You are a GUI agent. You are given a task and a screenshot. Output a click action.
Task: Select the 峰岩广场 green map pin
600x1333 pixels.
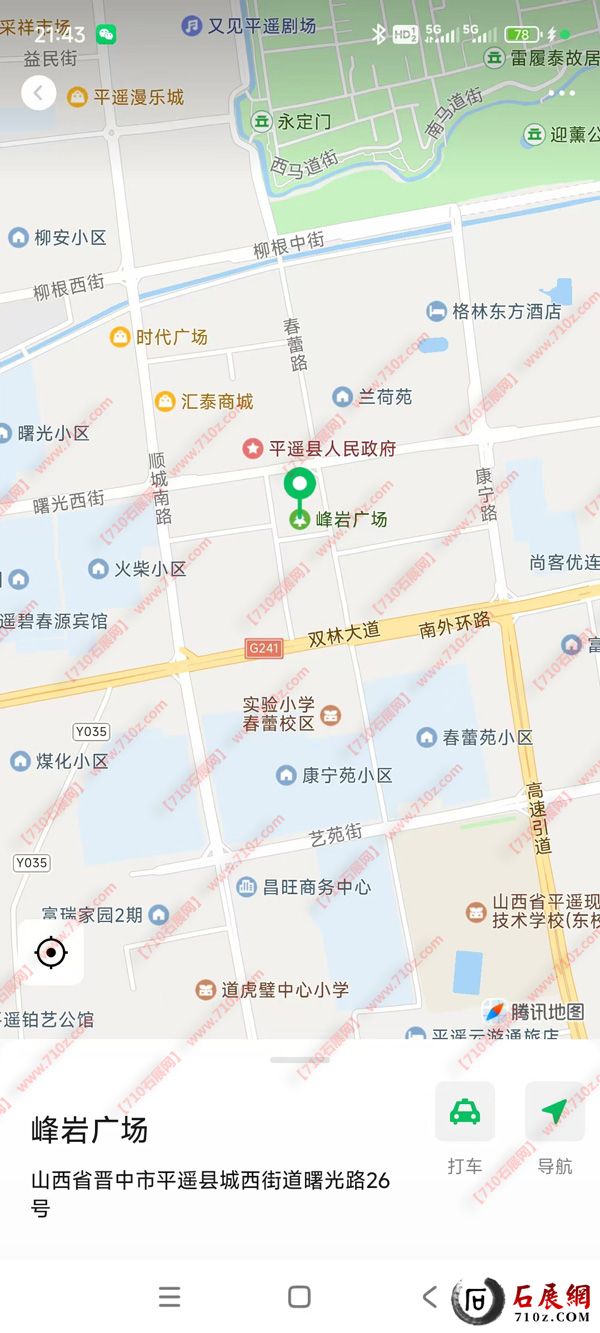tap(299, 487)
